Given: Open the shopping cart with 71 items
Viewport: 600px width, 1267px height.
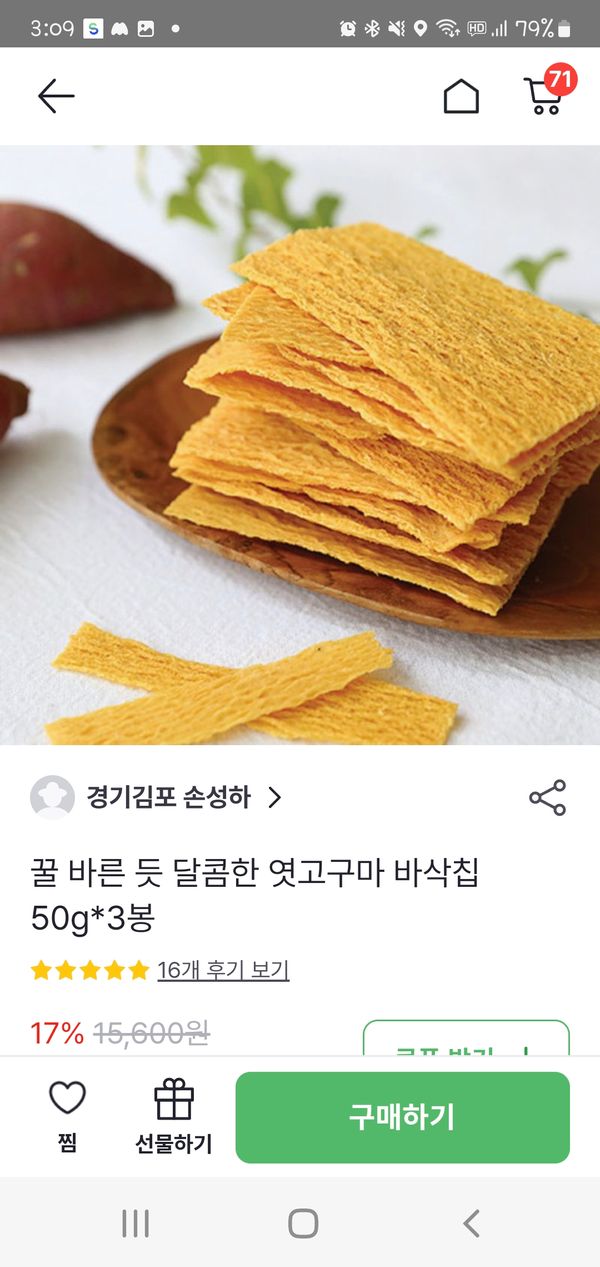Looking at the screenshot, I should (x=545, y=95).
